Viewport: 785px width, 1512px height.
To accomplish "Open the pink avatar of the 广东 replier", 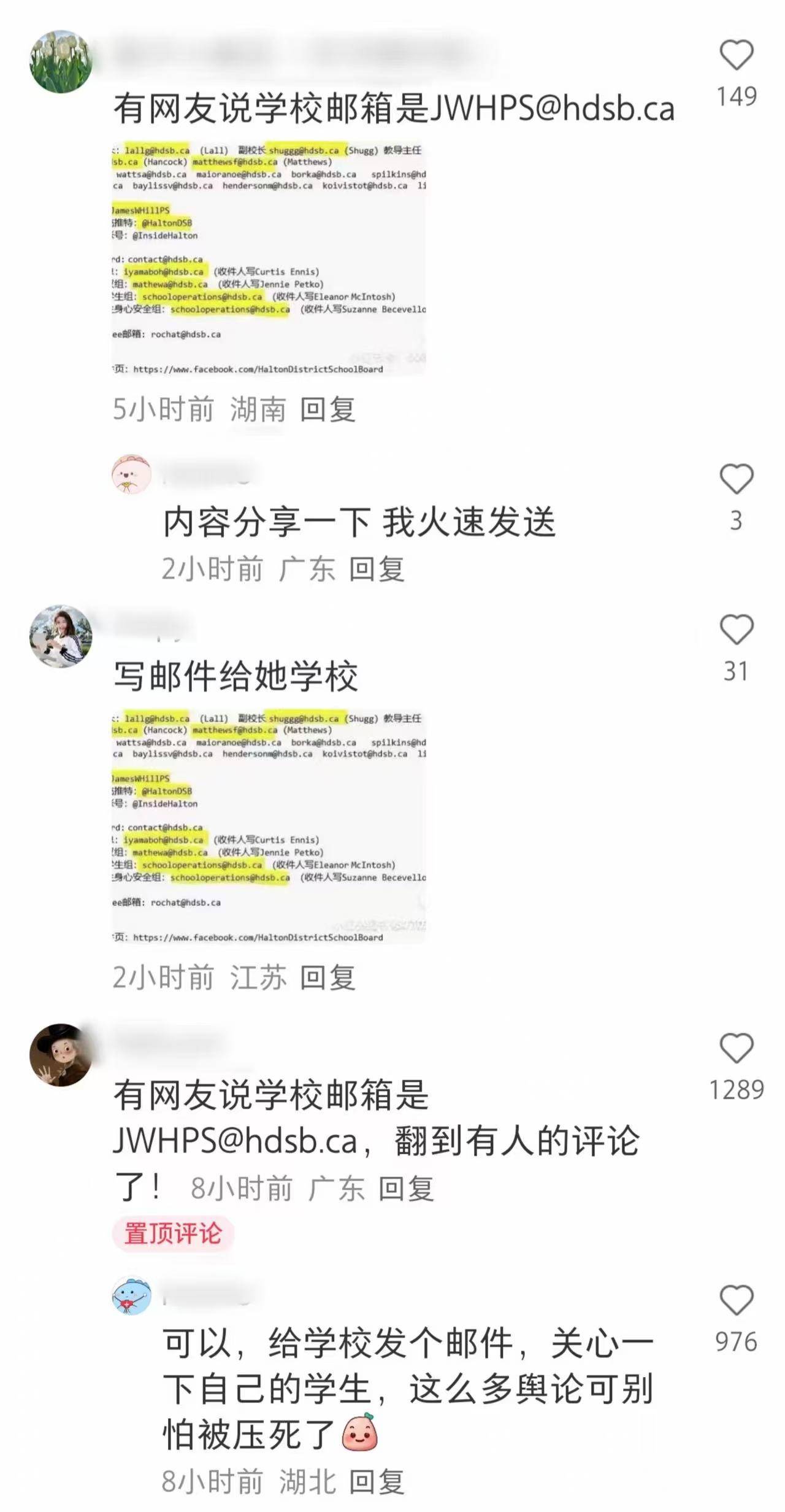I will [131, 474].
